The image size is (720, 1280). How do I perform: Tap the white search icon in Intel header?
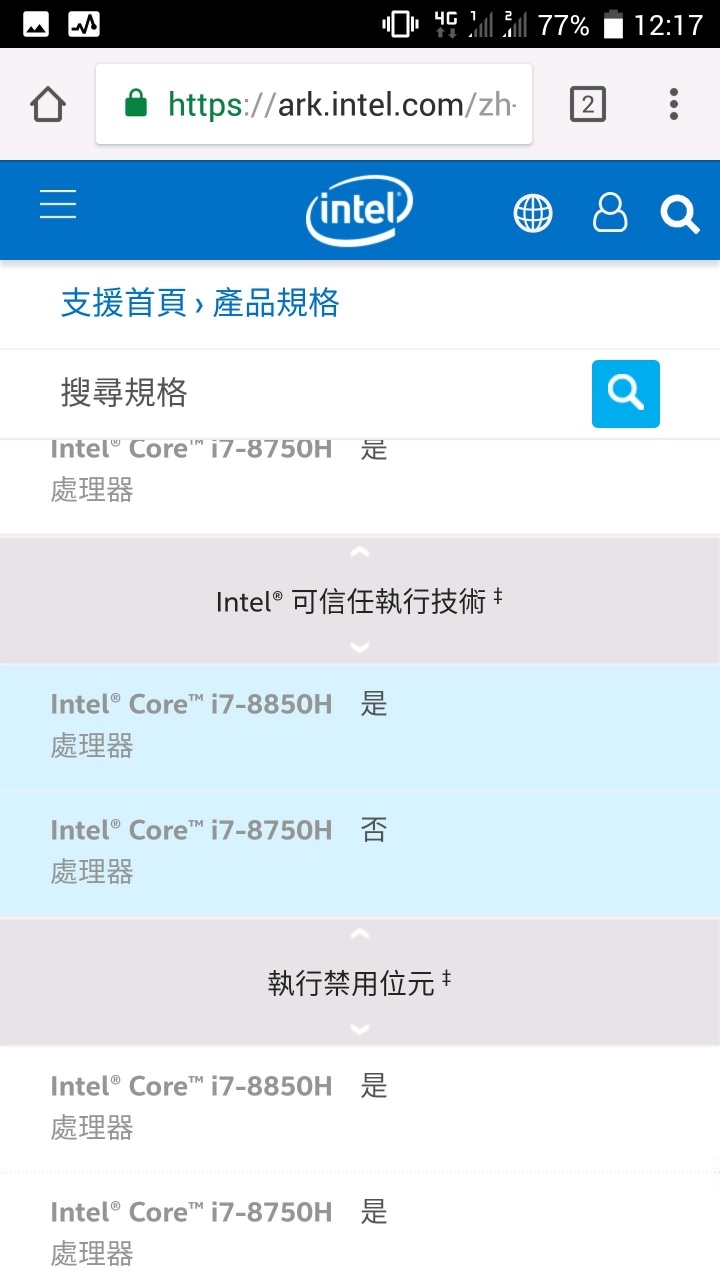tap(680, 213)
